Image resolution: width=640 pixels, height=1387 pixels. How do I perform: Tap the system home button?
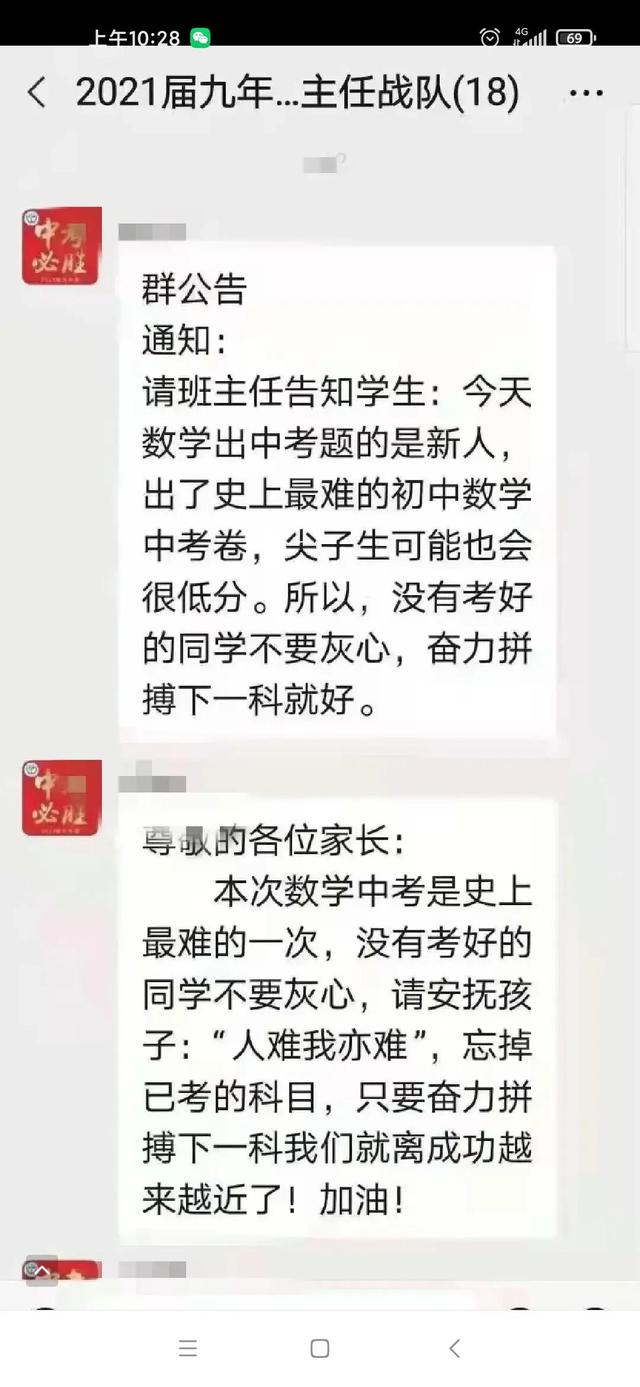[x=320, y=1348]
